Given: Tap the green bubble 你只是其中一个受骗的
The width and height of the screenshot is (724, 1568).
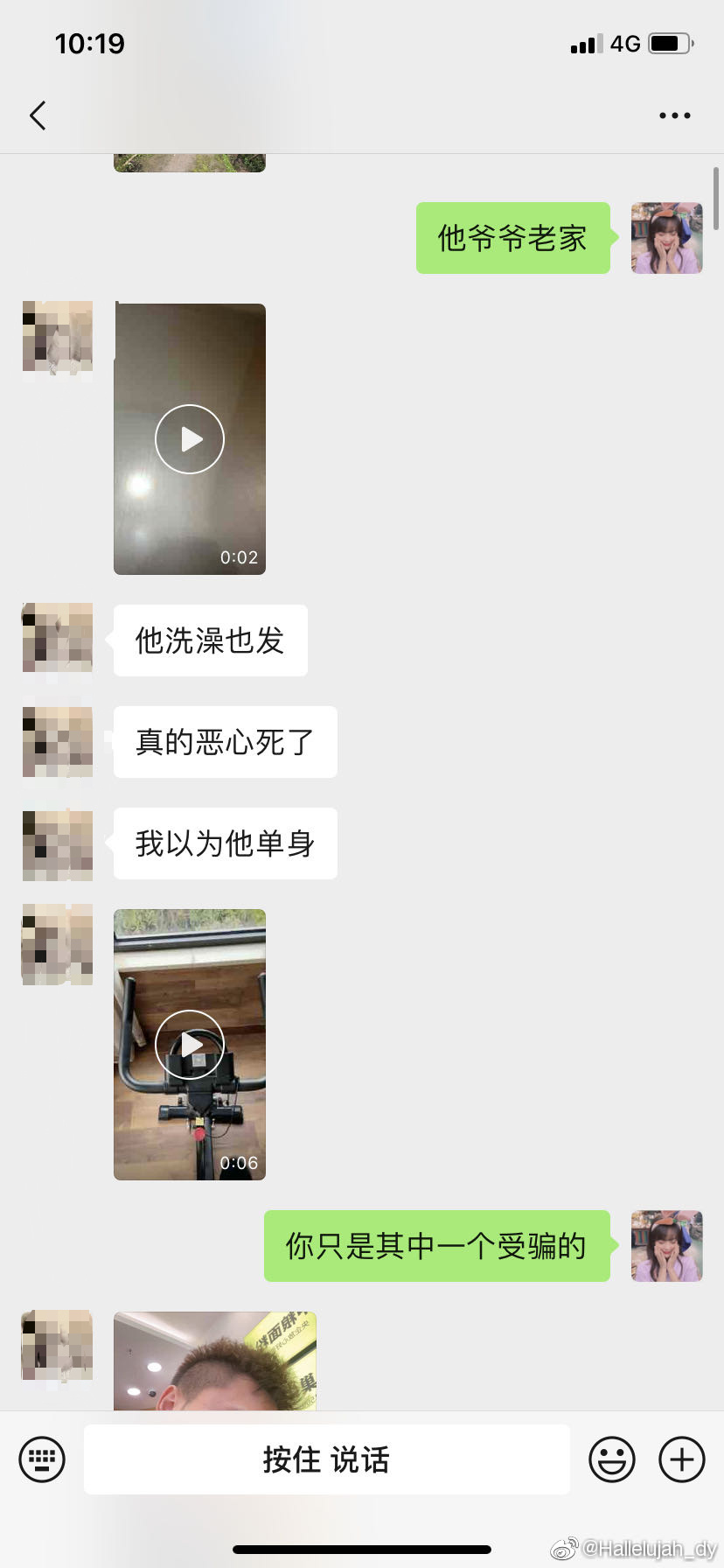Looking at the screenshot, I should pyautogui.click(x=436, y=1246).
